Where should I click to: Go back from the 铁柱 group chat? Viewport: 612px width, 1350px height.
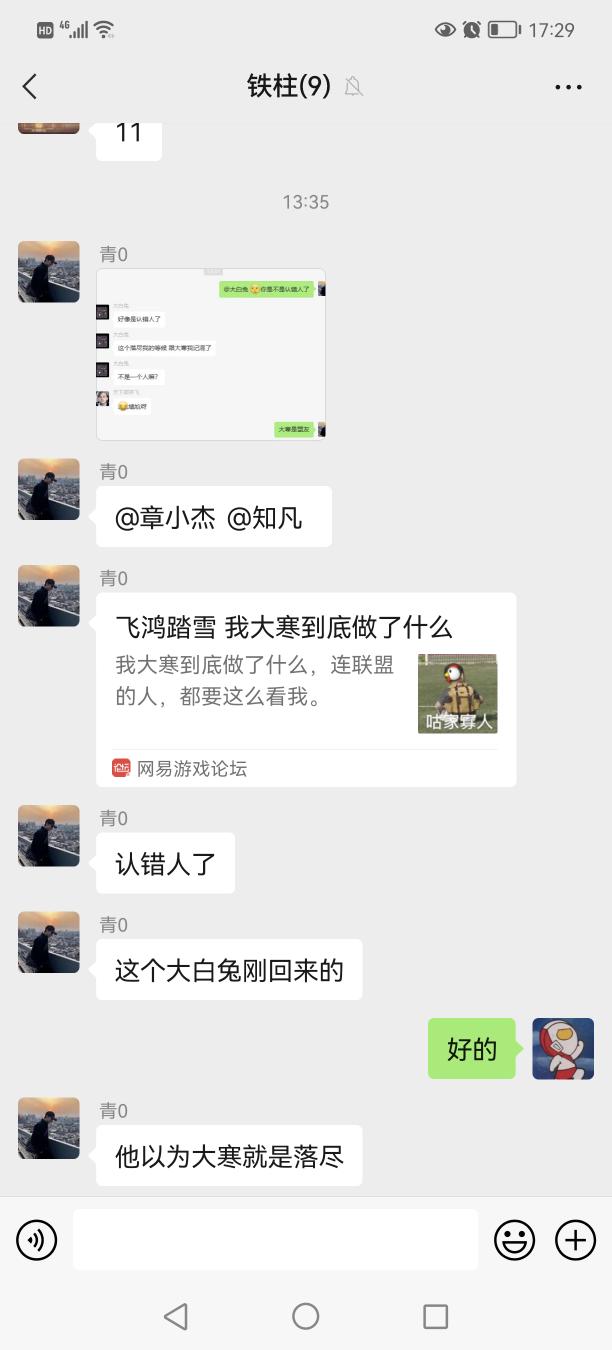[29, 87]
